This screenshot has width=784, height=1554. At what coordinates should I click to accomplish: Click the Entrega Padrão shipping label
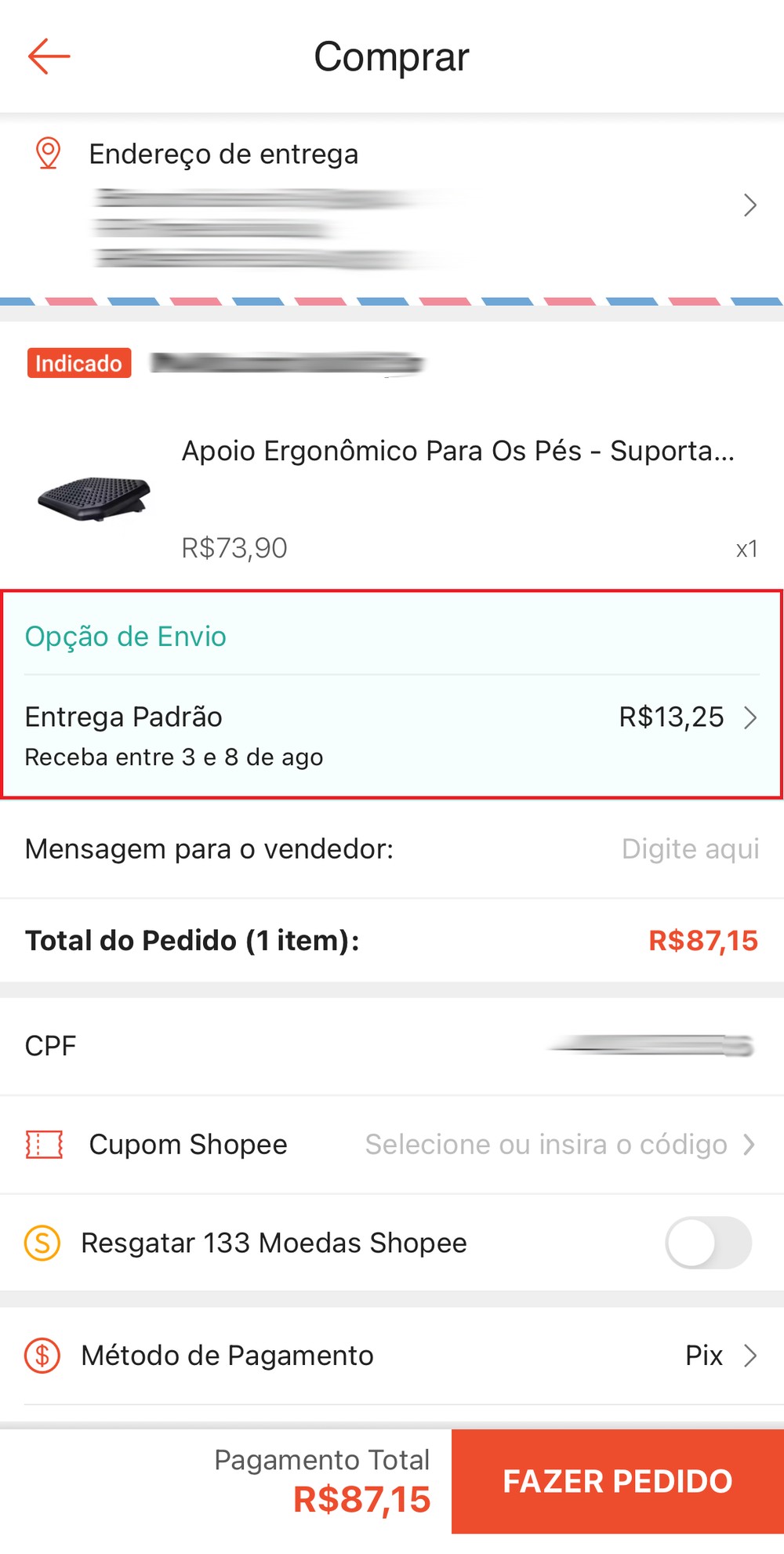(123, 717)
